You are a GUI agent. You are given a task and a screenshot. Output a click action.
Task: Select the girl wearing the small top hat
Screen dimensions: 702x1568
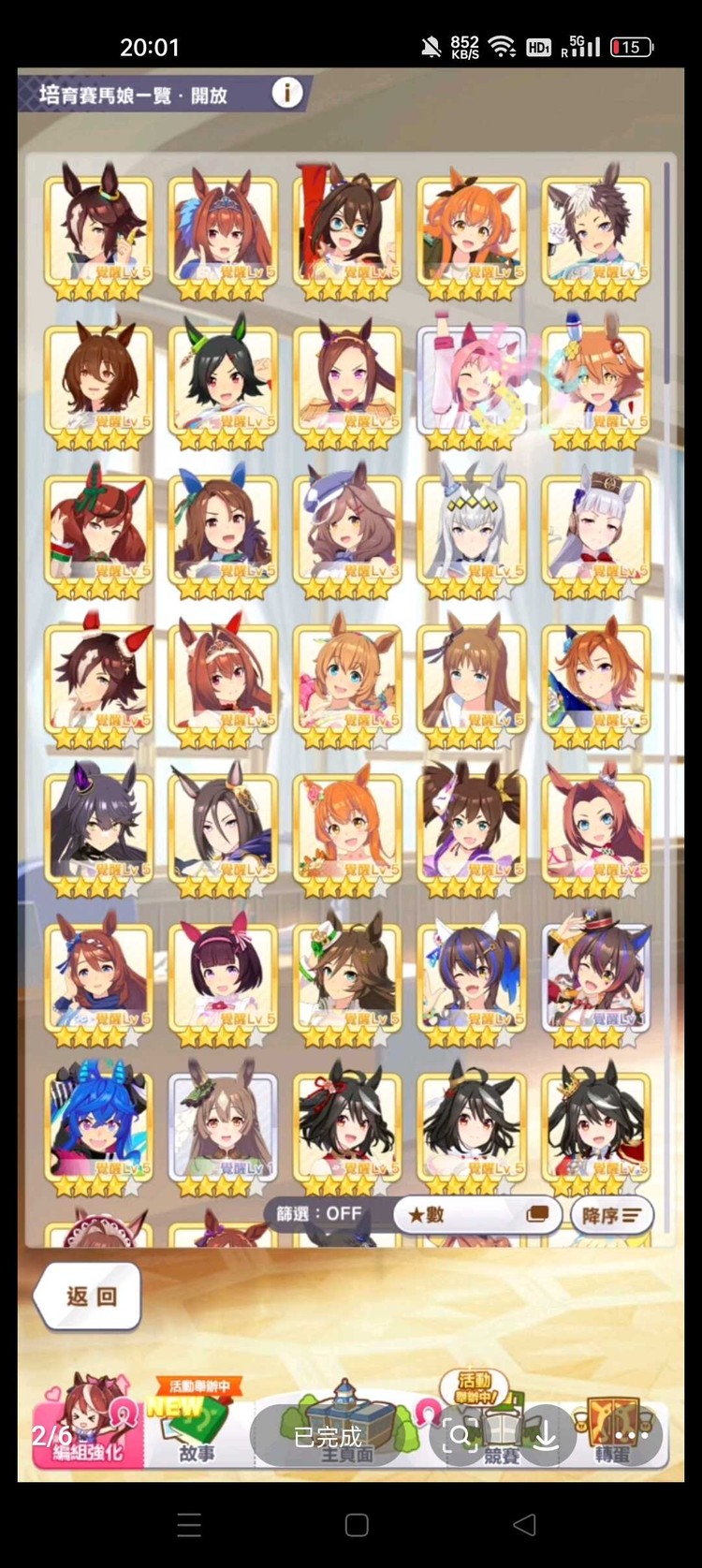(595, 978)
